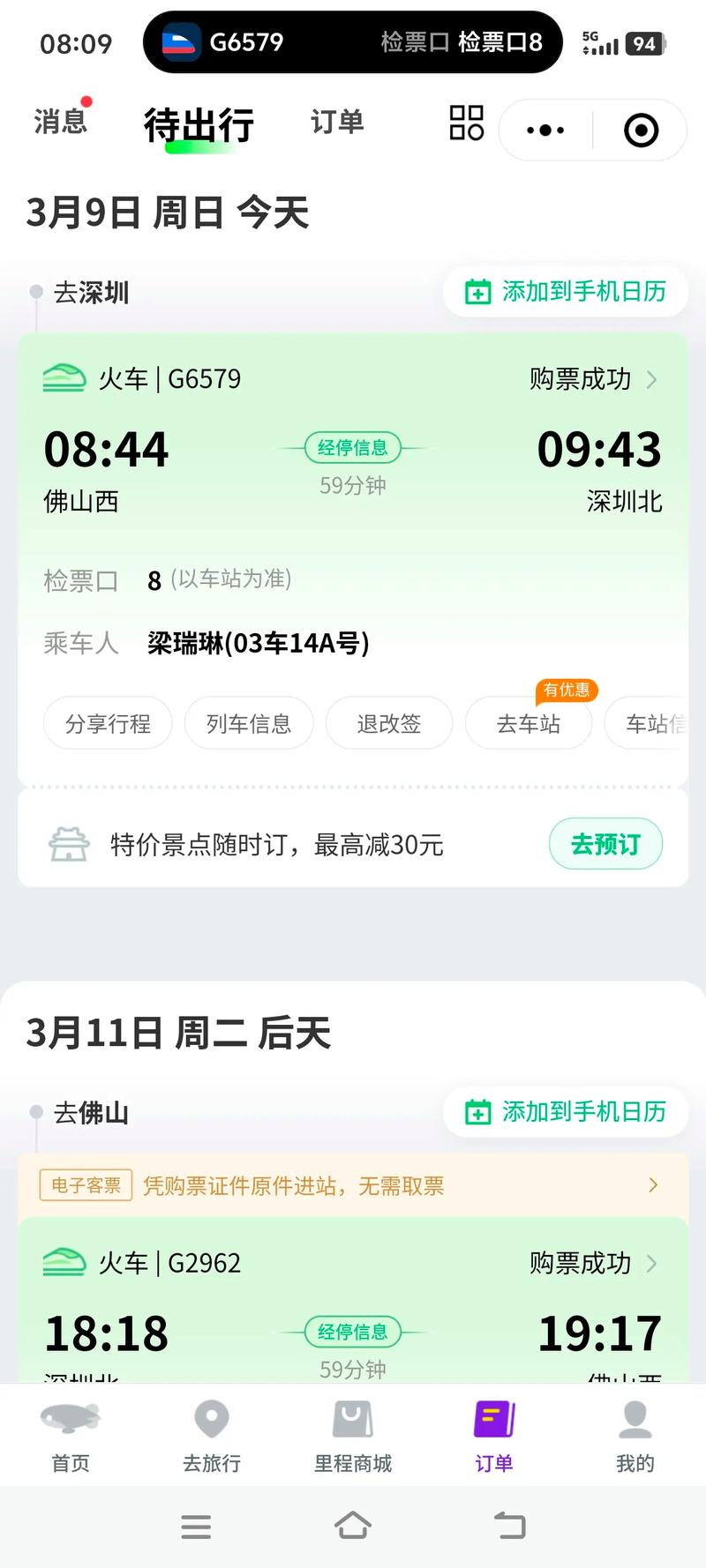Open 里程商城 shopping bag icon
Image resolution: width=706 pixels, height=1568 pixels.
(x=352, y=1418)
